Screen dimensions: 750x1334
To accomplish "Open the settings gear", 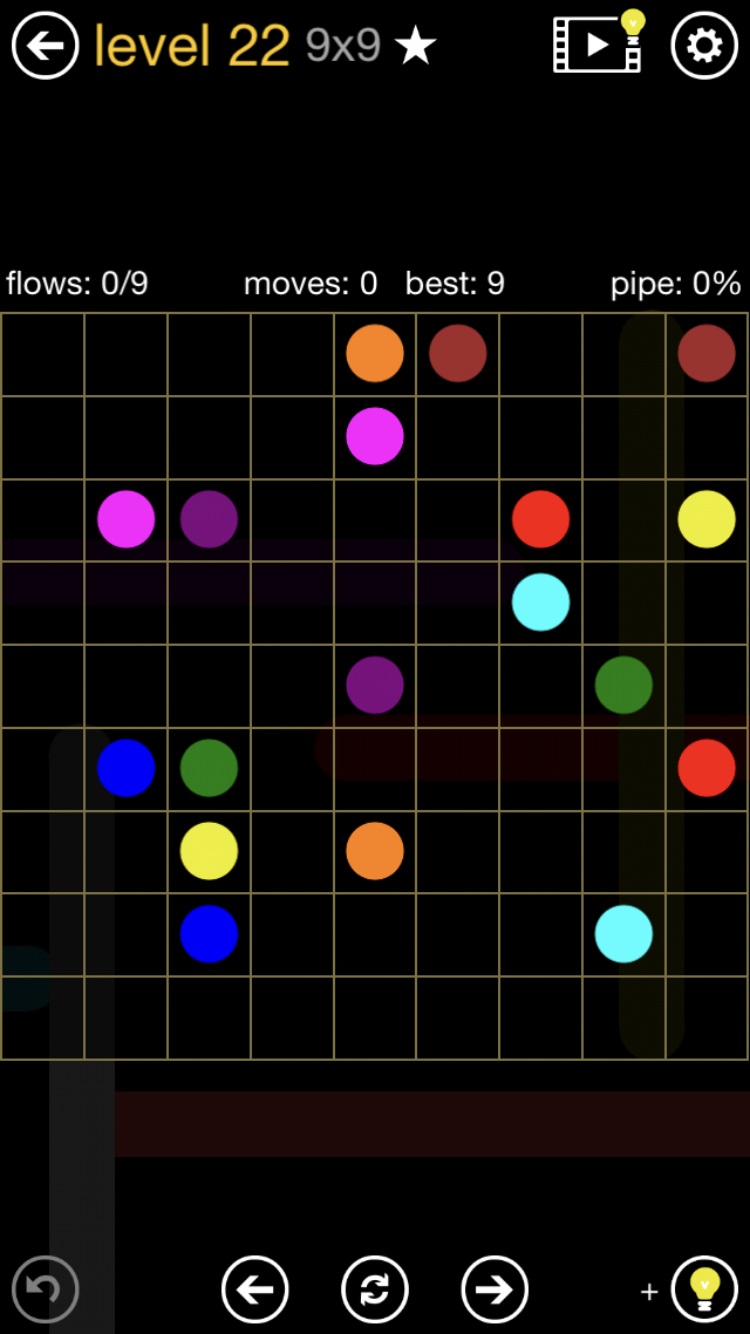I will pos(704,45).
